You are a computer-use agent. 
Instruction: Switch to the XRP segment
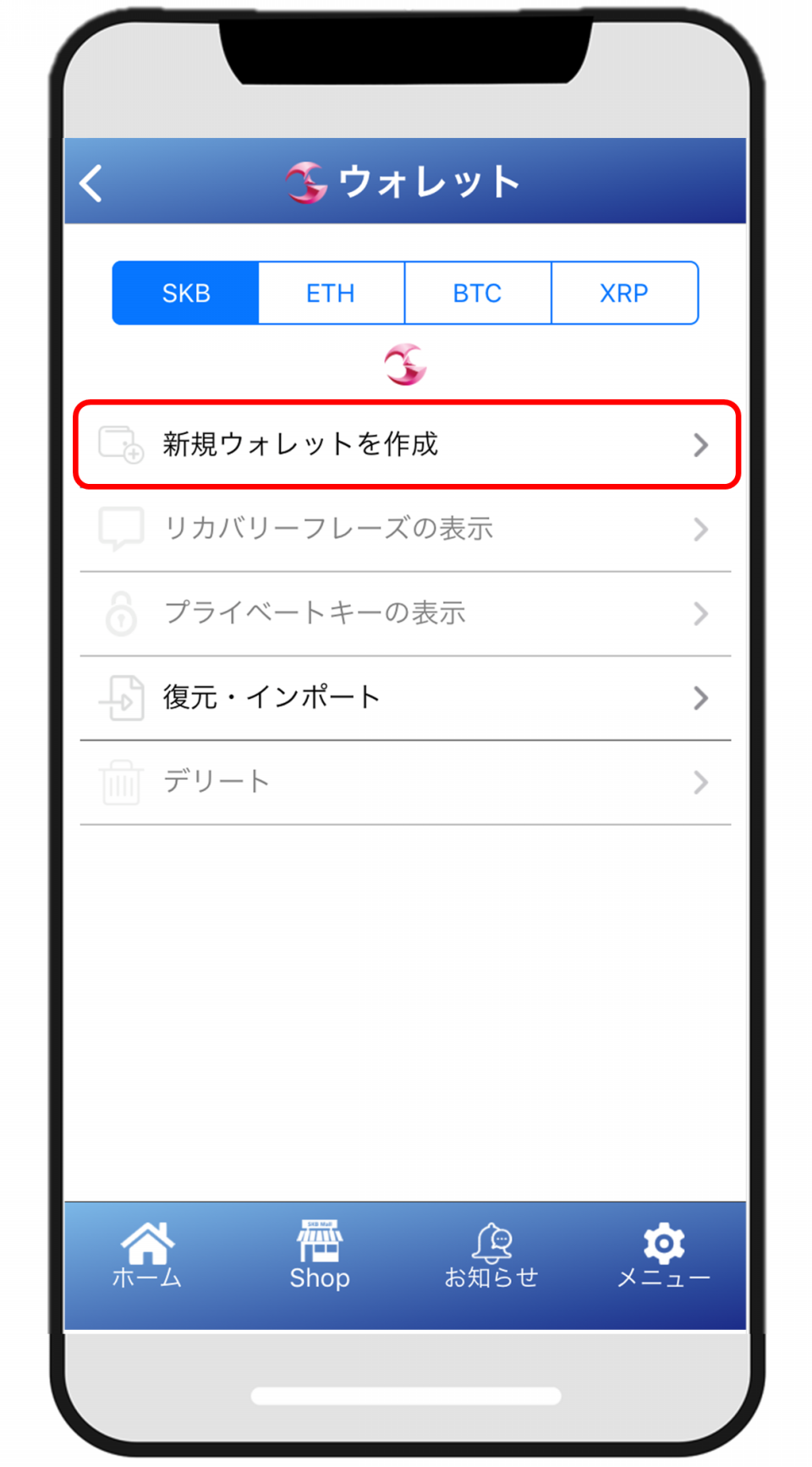pos(624,294)
